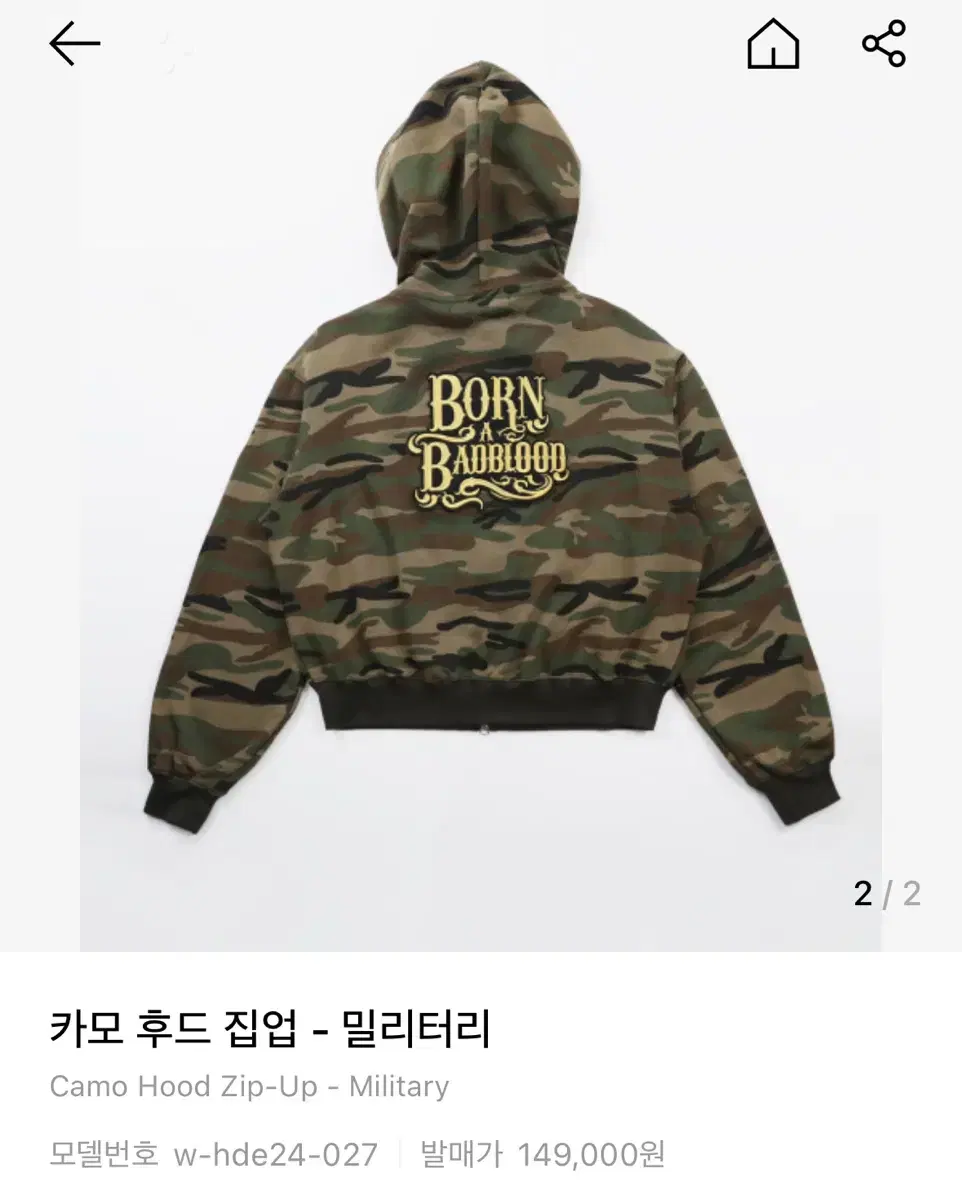Open the home screen via house icon

click(x=775, y=44)
